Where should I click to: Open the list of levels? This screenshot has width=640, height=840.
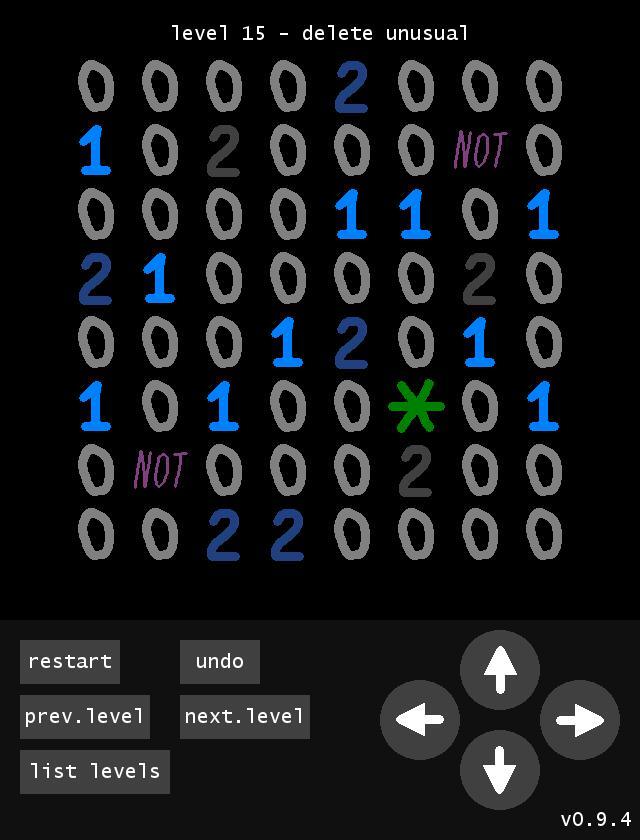(95, 772)
